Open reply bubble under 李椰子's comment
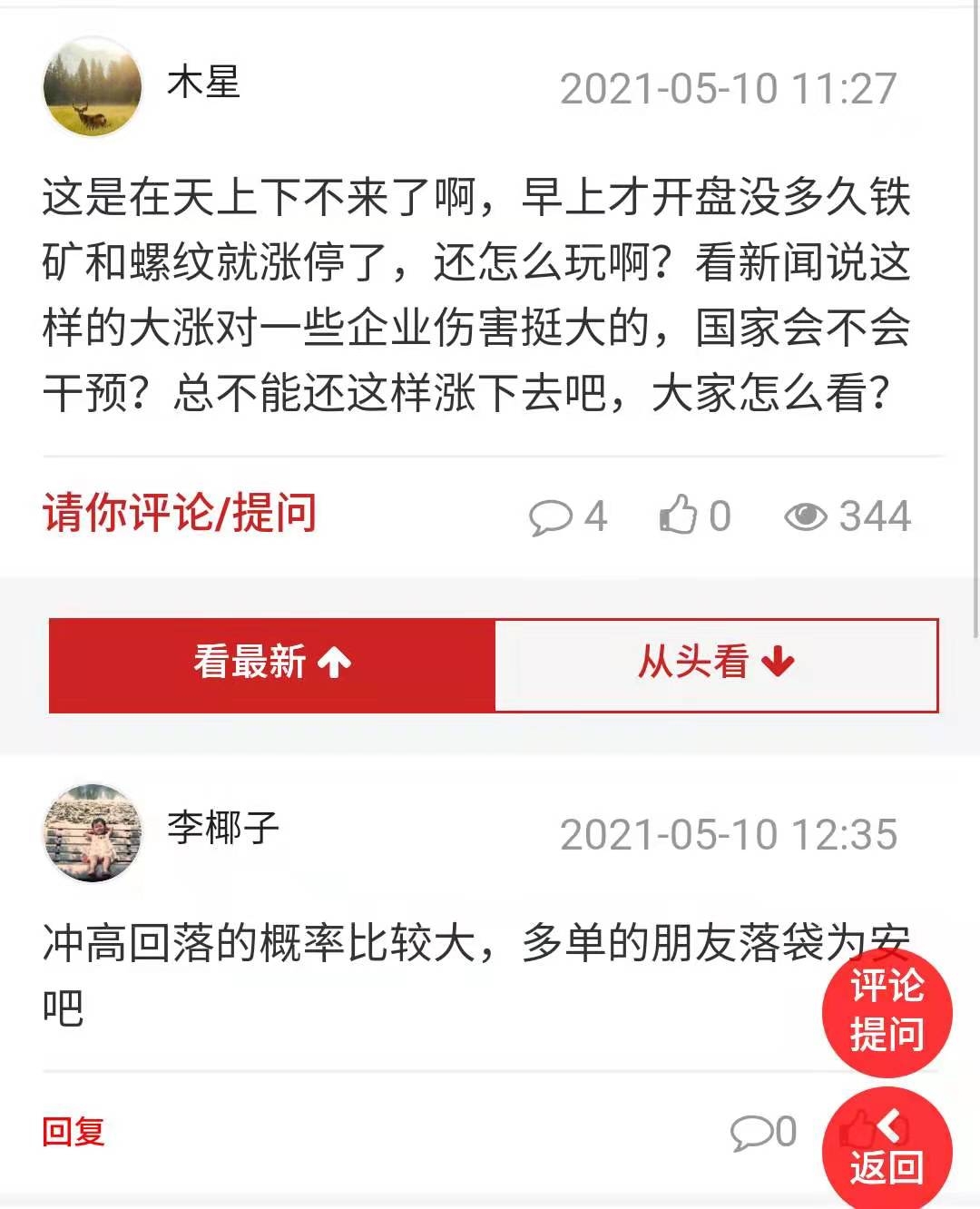980x1209 pixels. point(750,1132)
